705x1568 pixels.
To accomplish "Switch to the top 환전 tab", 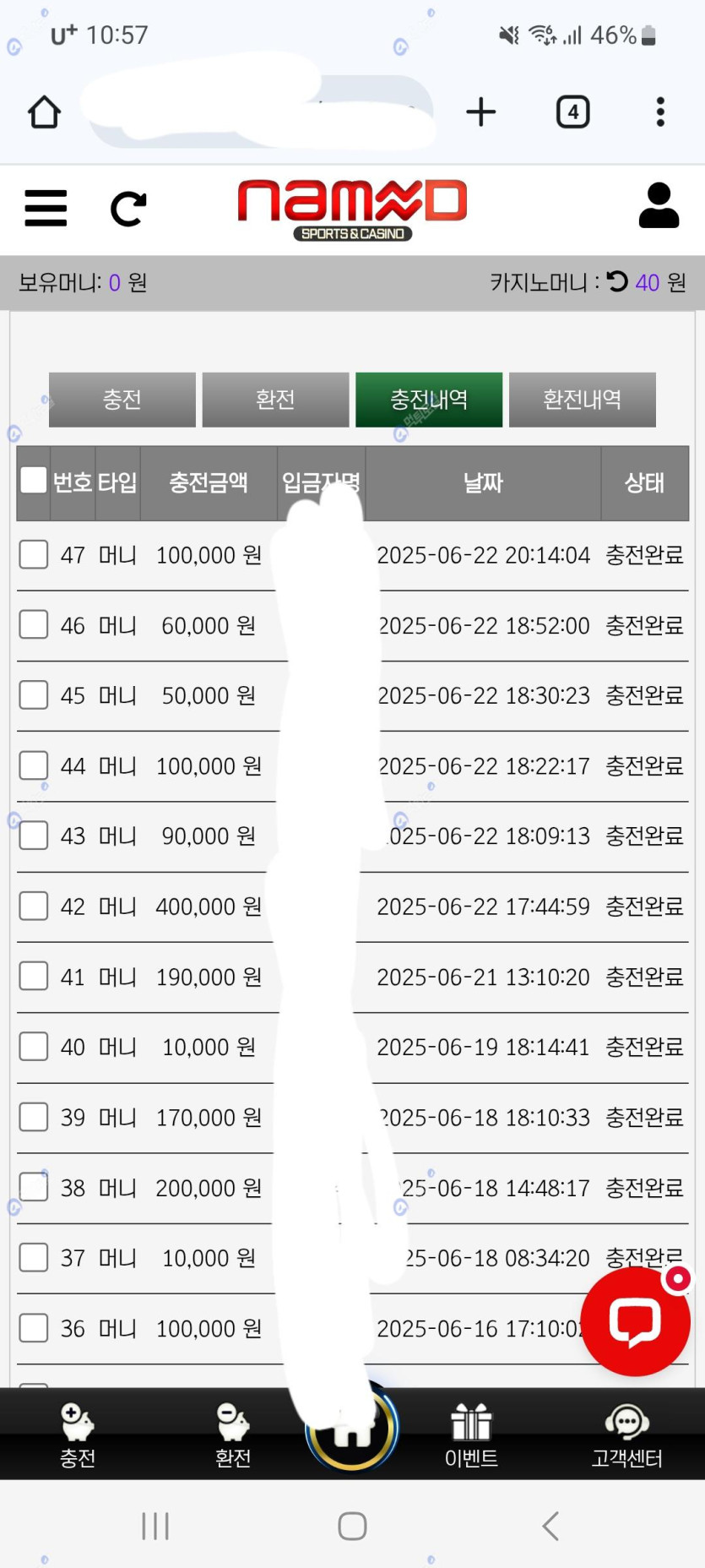I will coord(275,400).
